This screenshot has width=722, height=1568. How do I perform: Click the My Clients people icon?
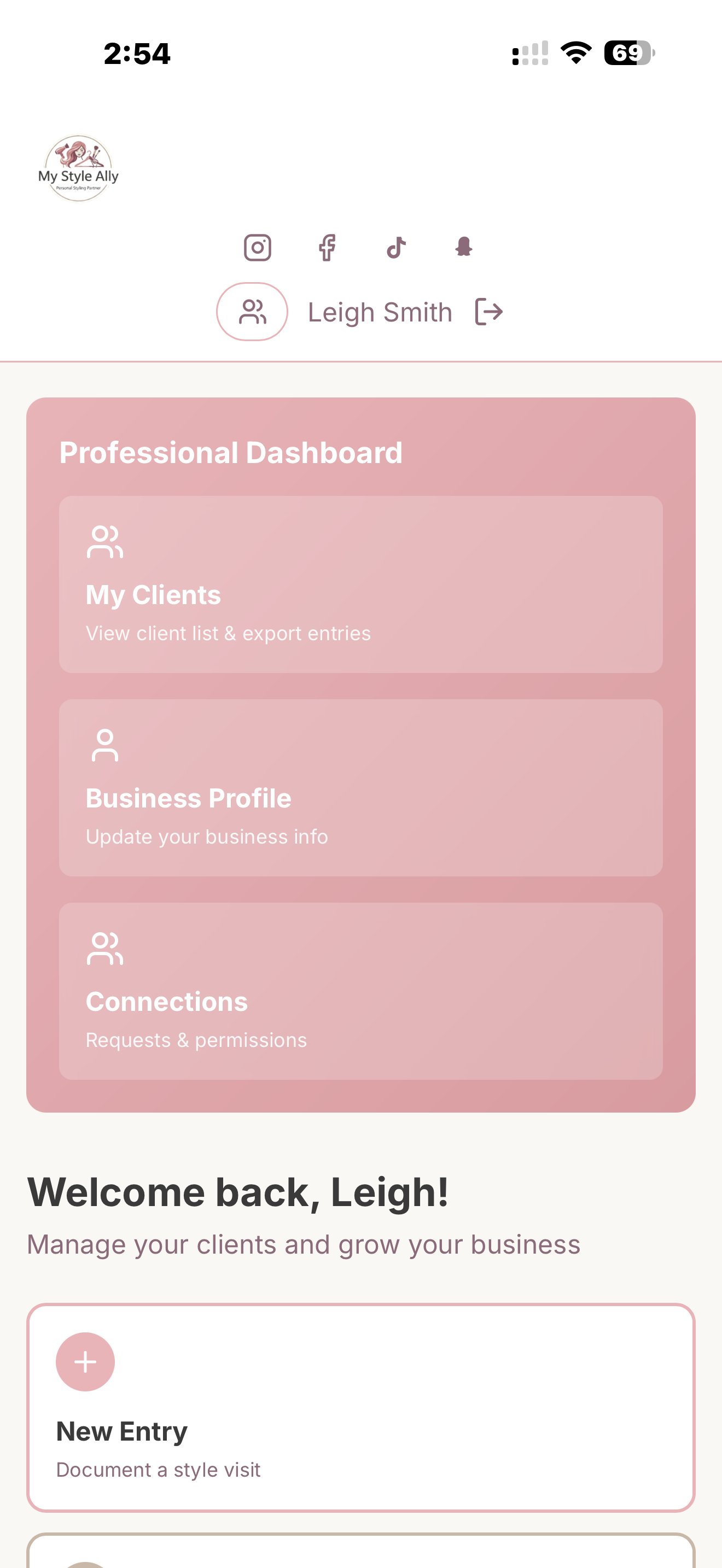[x=104, y=543]
